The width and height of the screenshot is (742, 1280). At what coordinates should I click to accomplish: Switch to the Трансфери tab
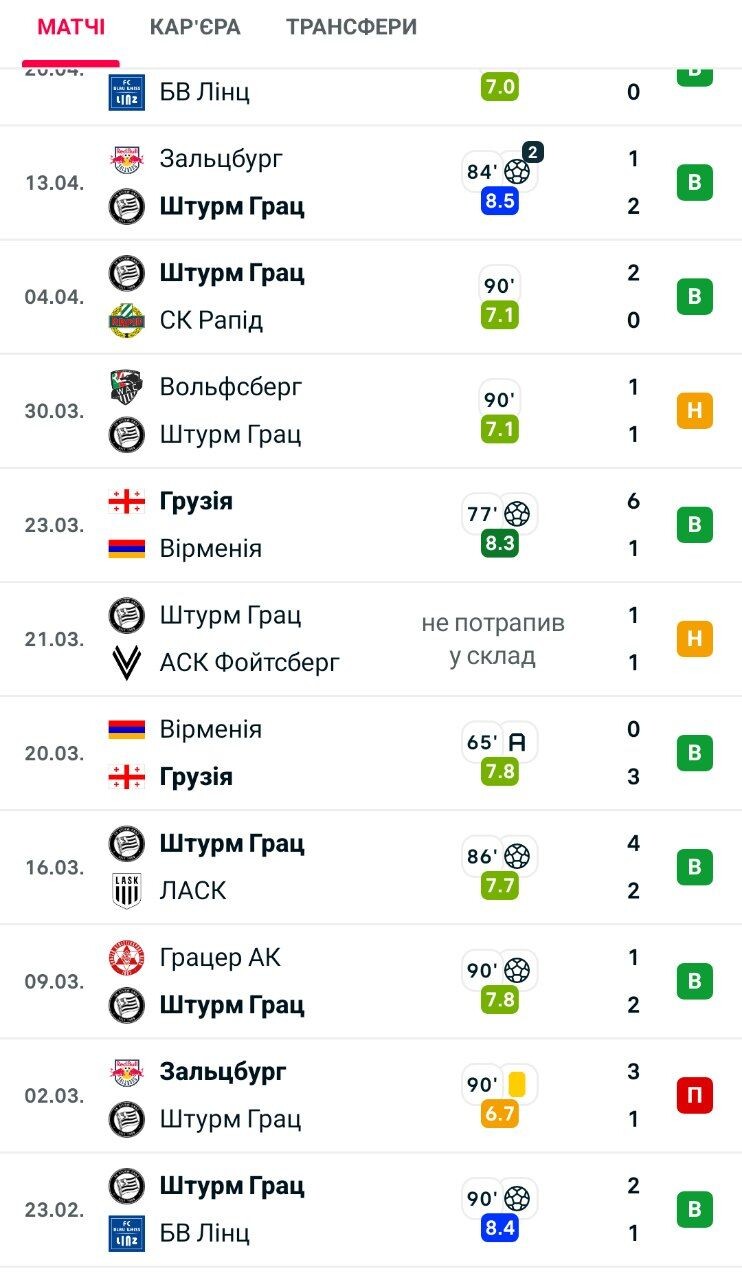click(351, 27)
